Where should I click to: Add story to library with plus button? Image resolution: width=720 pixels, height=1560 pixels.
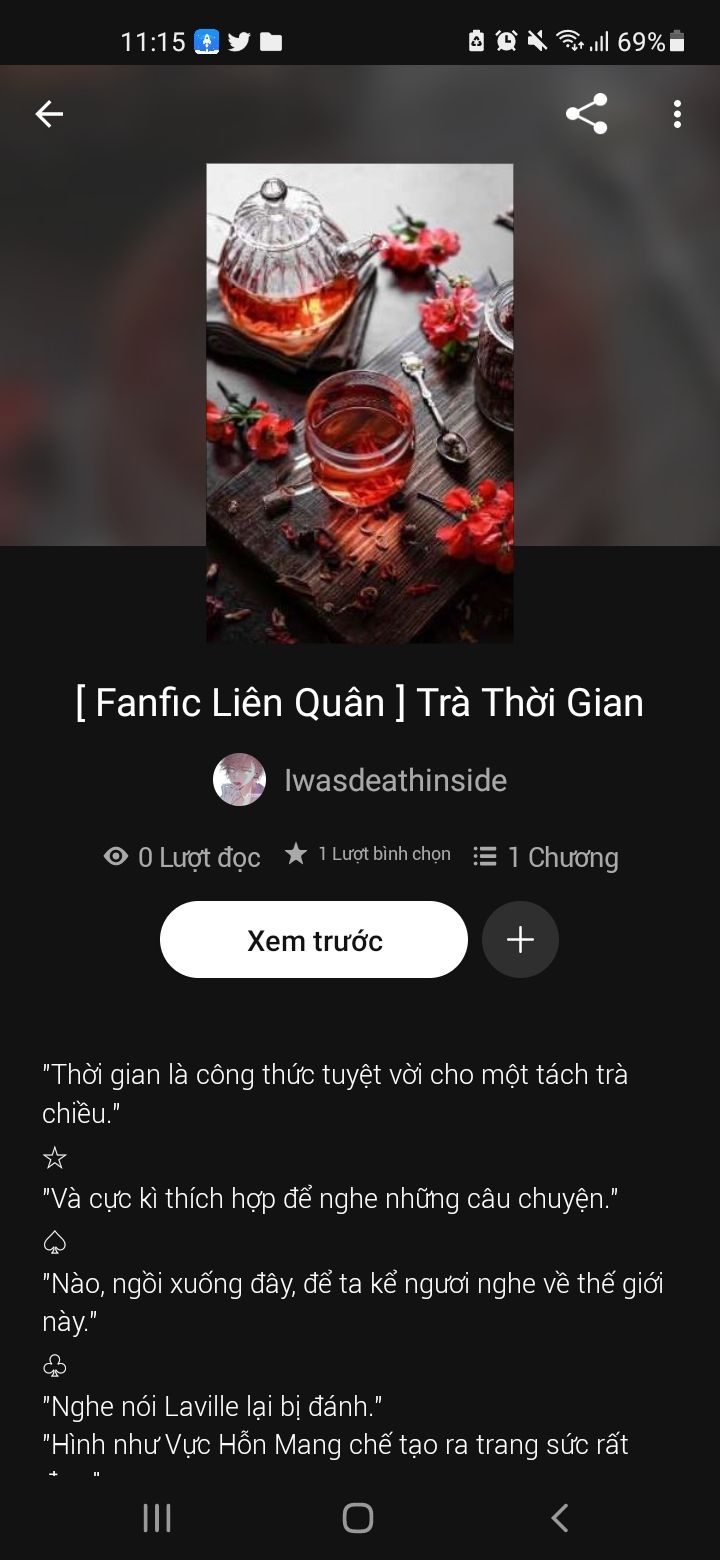click(x=520, y=940)
